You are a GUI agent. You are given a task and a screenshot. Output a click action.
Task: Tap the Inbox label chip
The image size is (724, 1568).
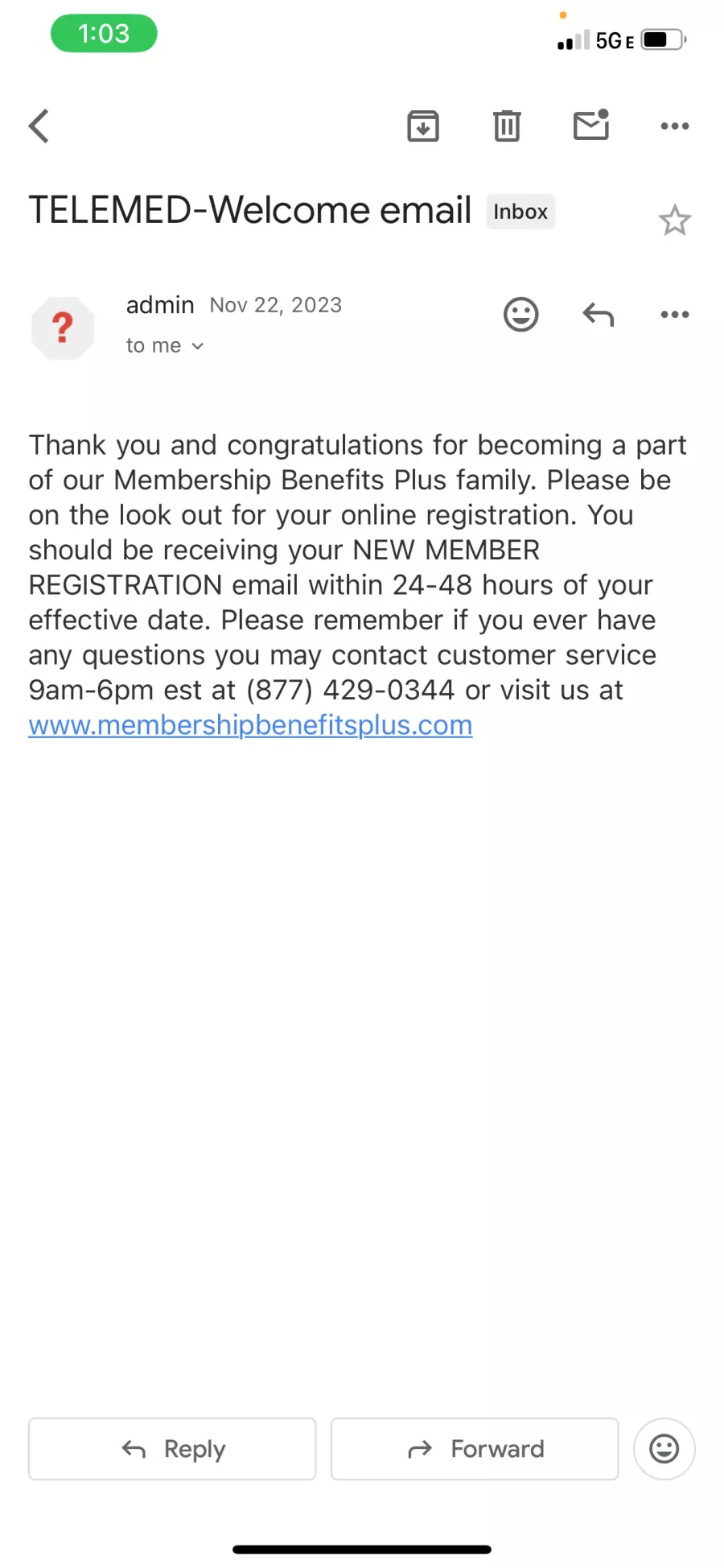520,212
